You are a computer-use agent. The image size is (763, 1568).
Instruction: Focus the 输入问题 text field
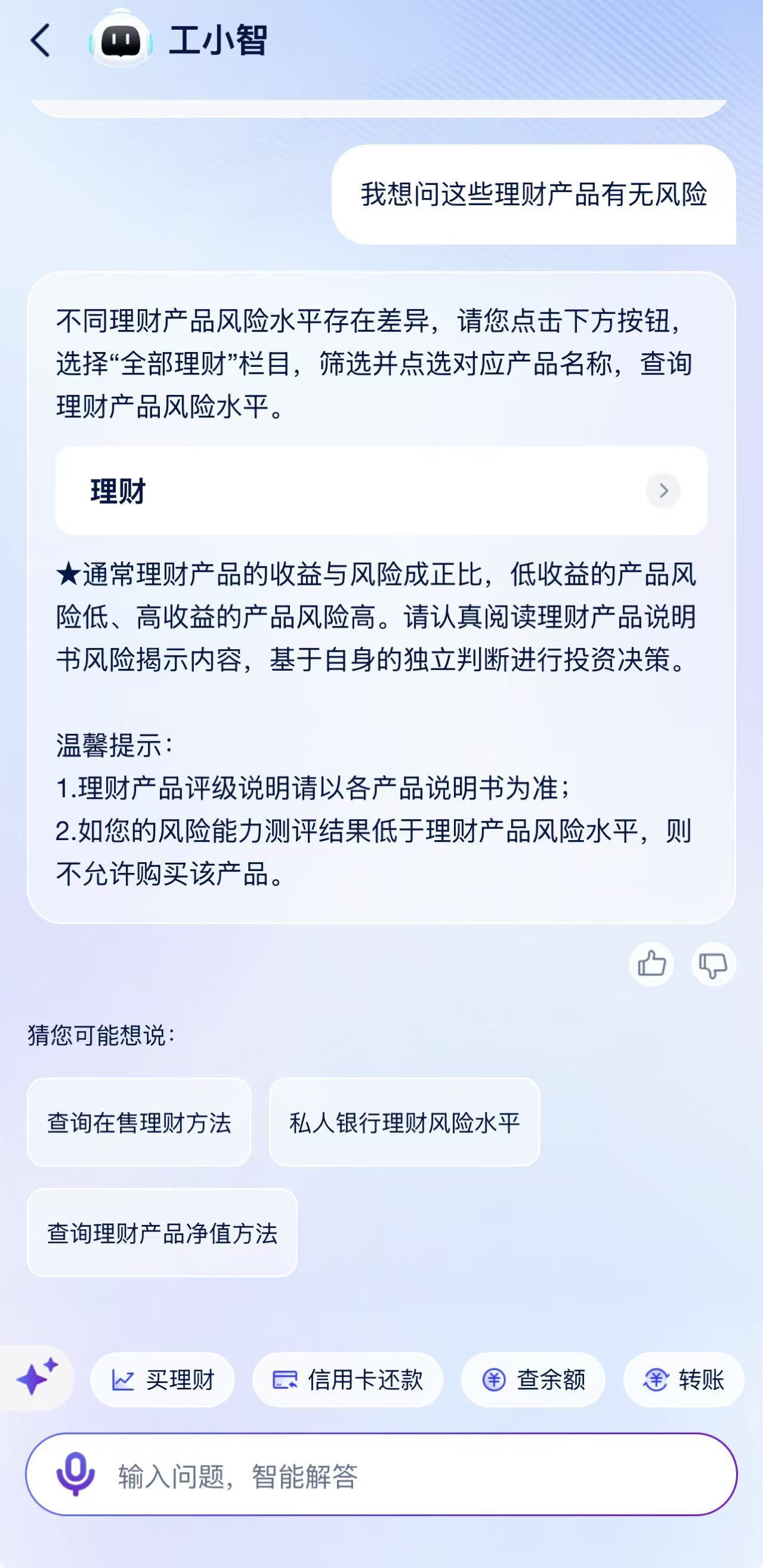[x=414, y=1476]
